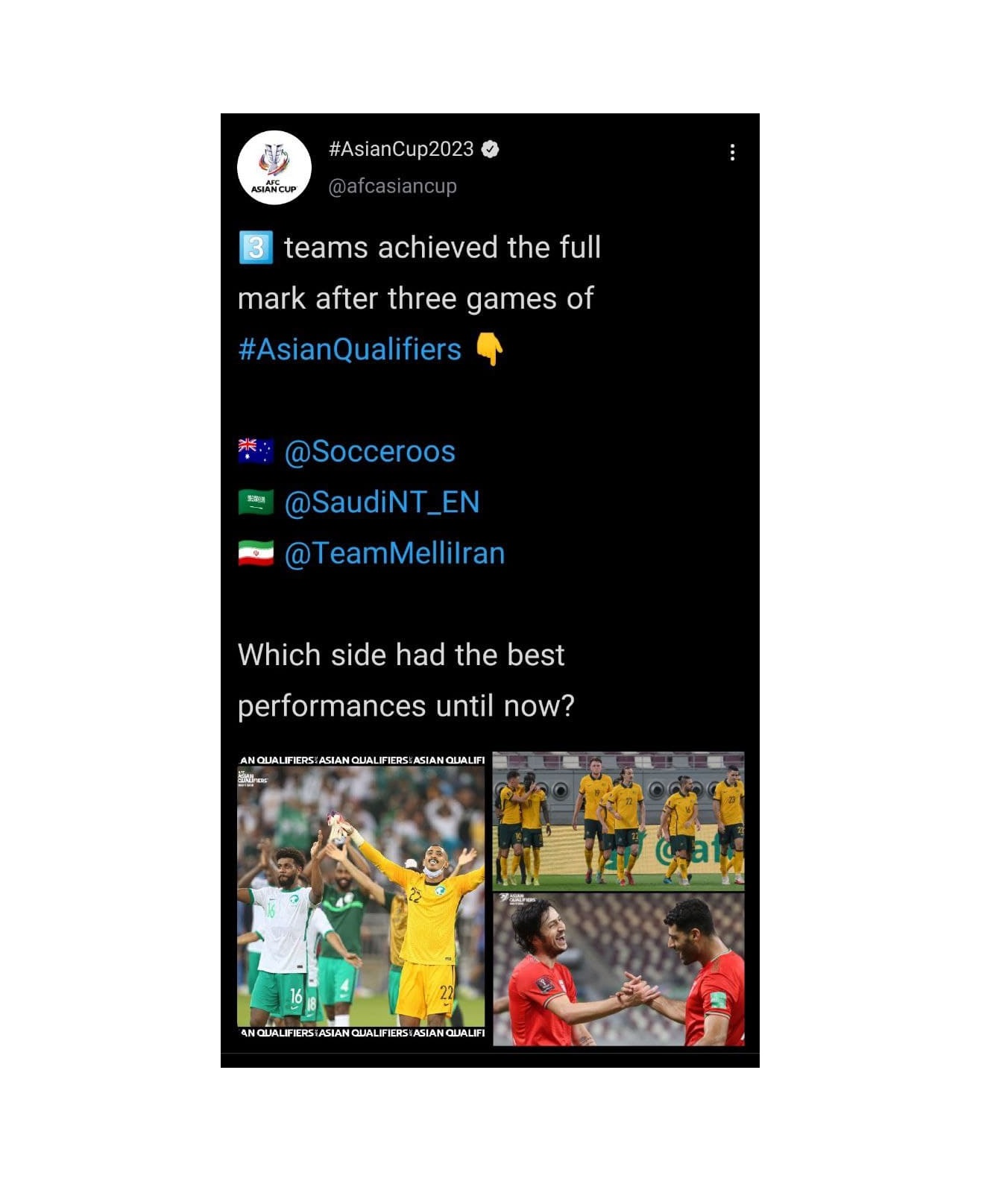The height and width of the screenshot is (1199, 1008).
Task: Visit the @SaudiNT_EN profile mention
Action: click(382, 502)
